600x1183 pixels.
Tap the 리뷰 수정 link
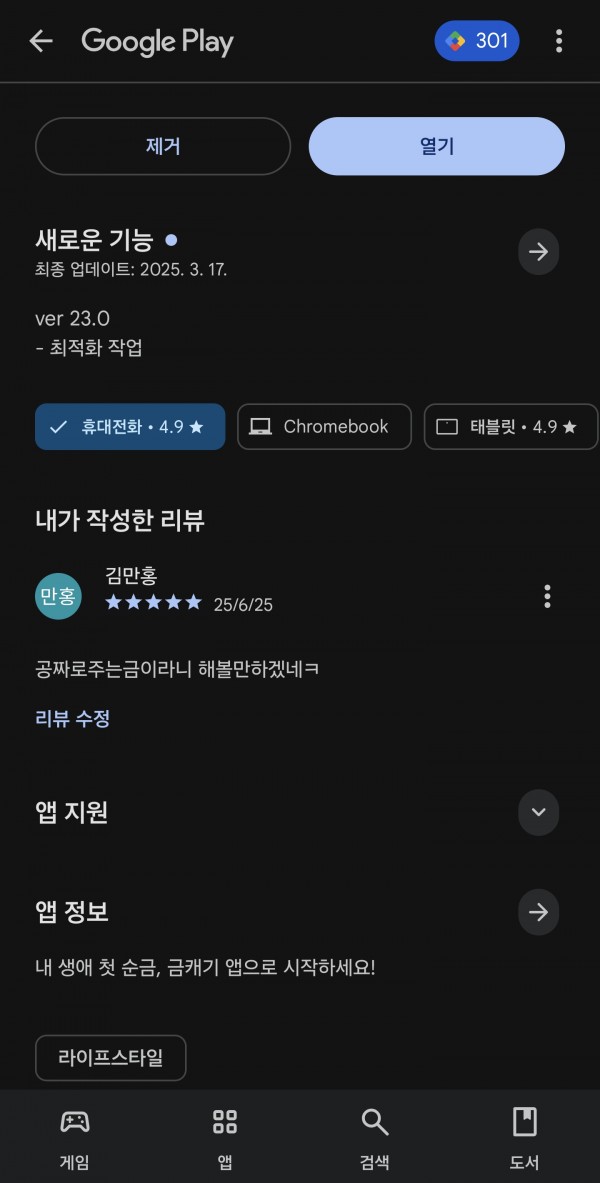[x=72, y=718]
